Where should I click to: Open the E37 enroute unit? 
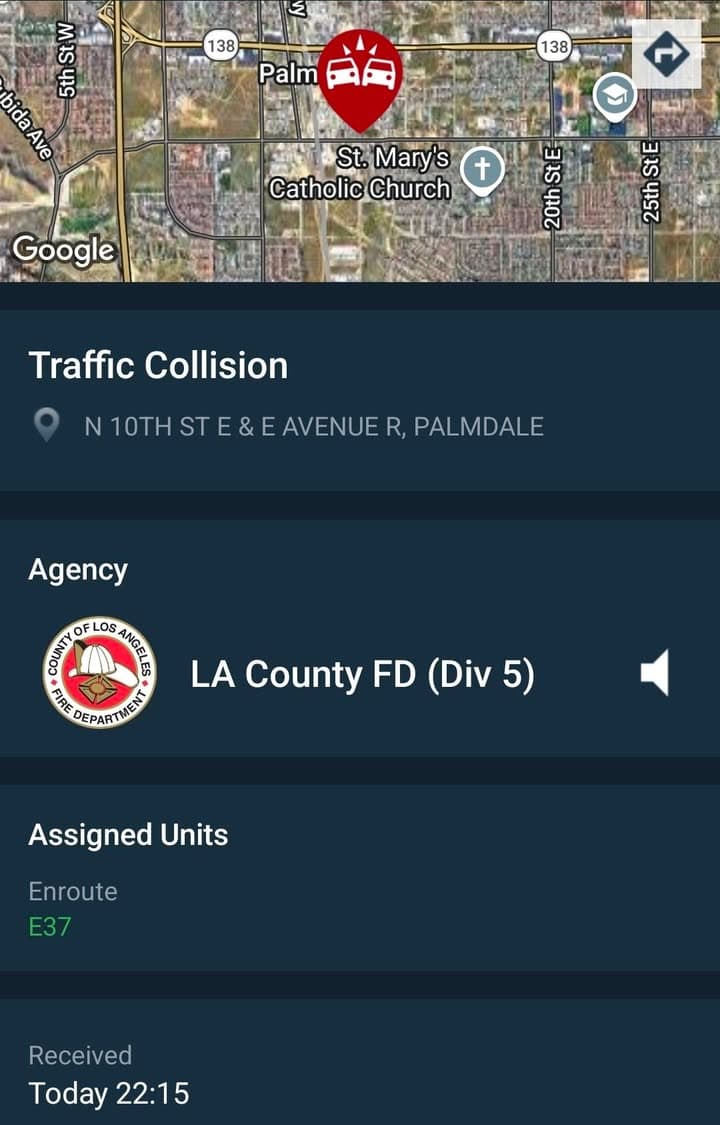click(48, 928)
